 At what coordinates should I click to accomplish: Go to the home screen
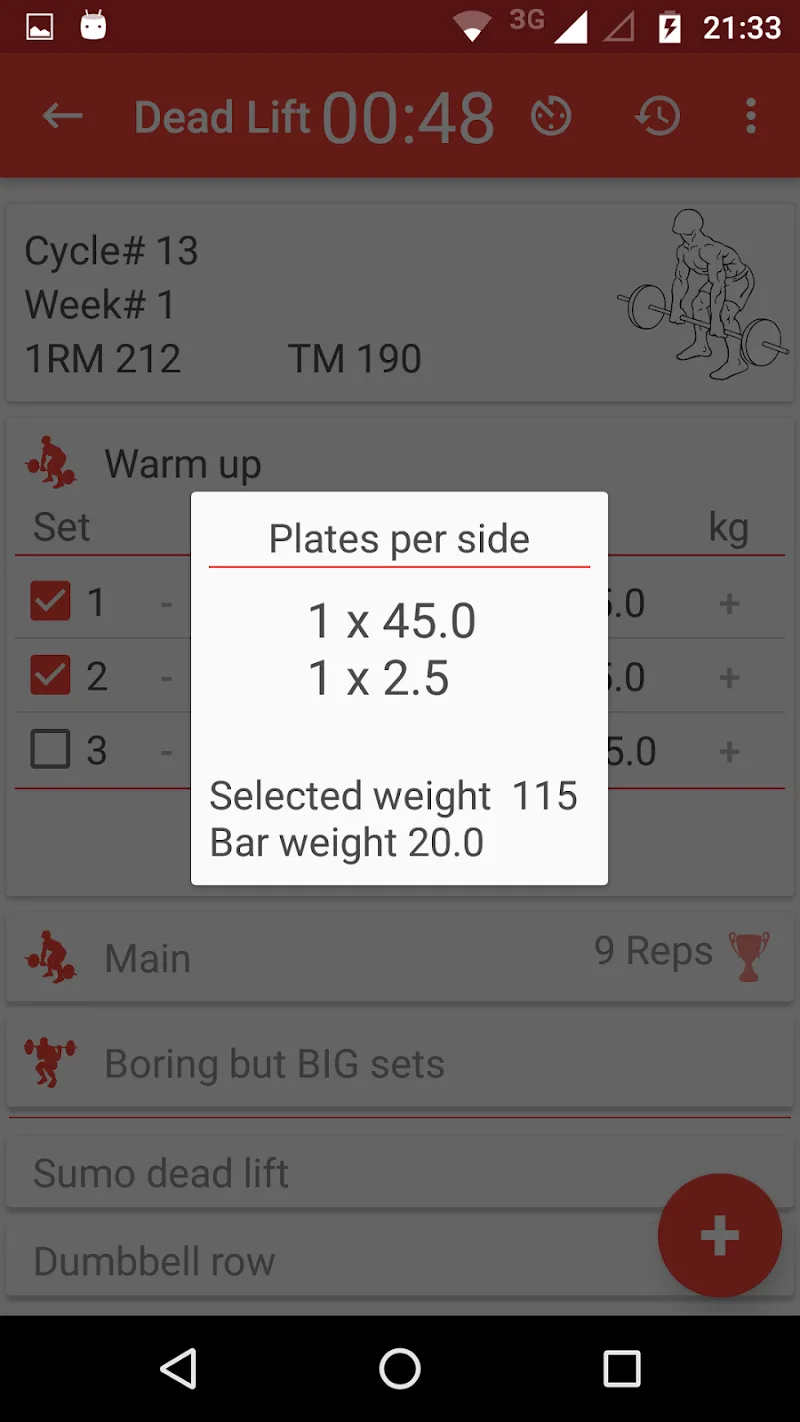(400, 1369)
